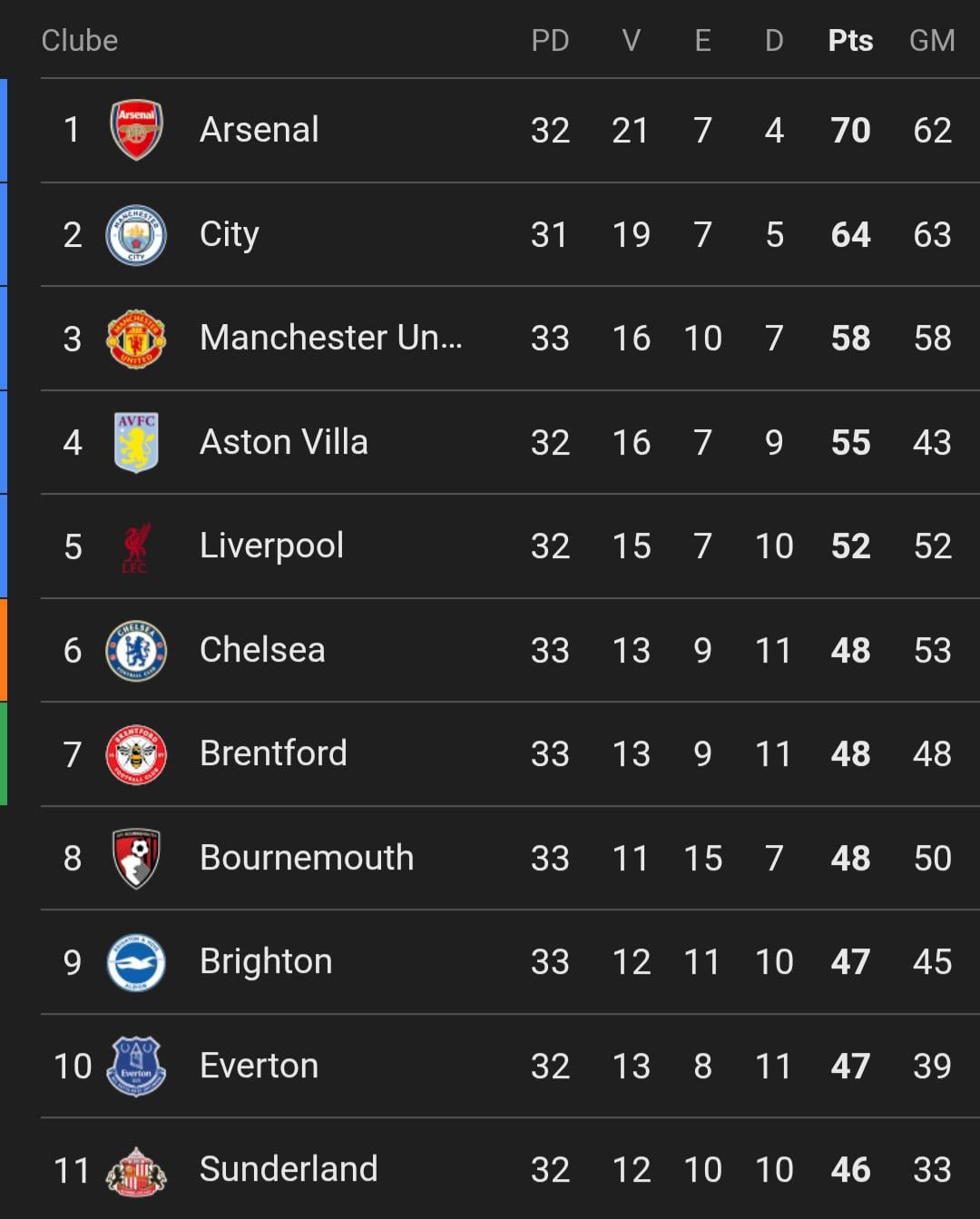Open Arsenal's team row
The height and width of the screenshot is (1219, 980).
(x=260, y=130)
